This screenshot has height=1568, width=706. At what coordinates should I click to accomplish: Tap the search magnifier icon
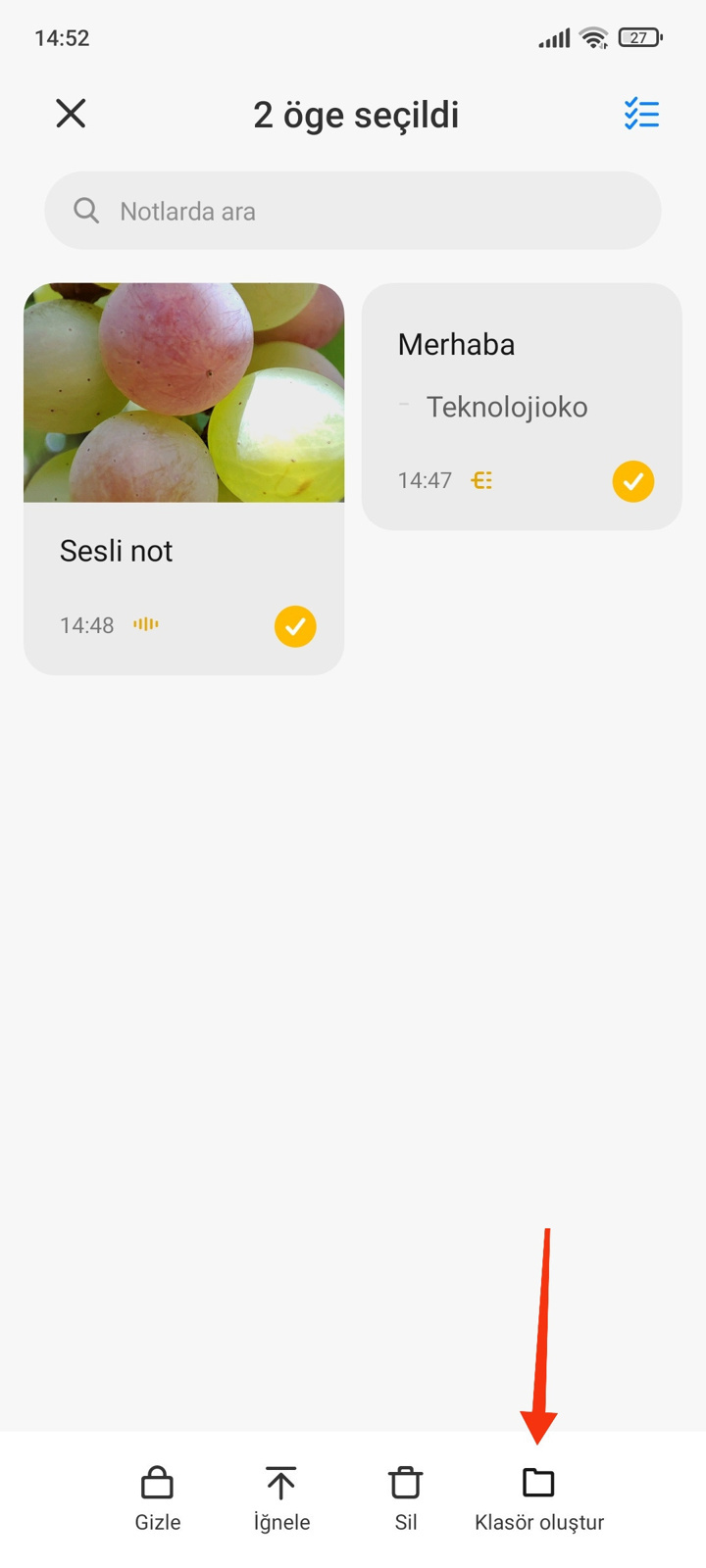pos(85,210)
